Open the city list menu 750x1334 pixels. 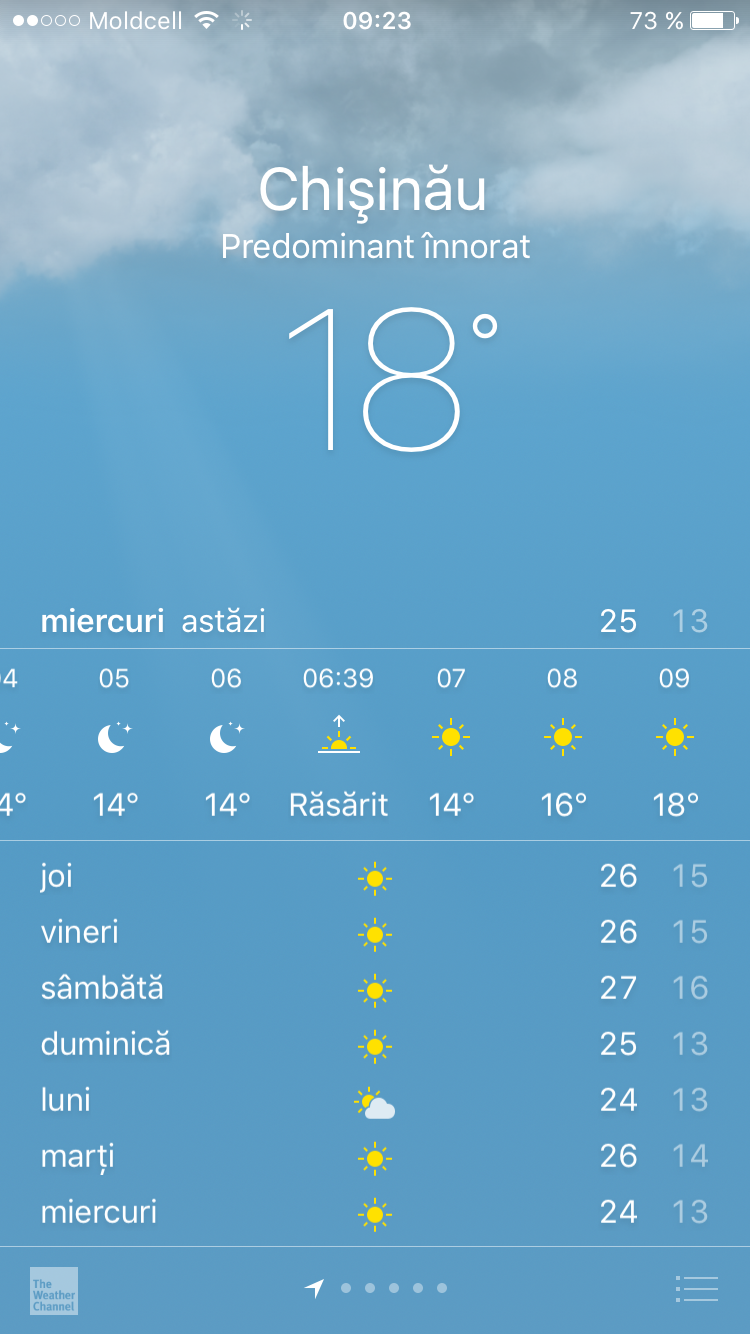[697, 1289]
